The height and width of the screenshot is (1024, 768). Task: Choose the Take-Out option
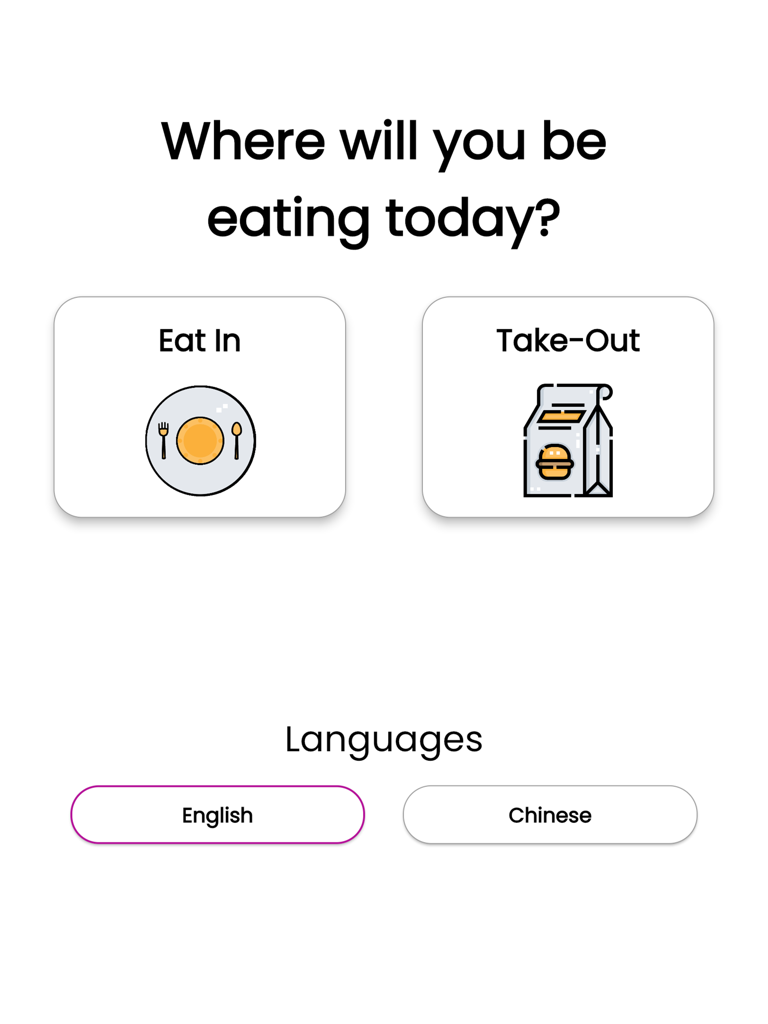568,405
